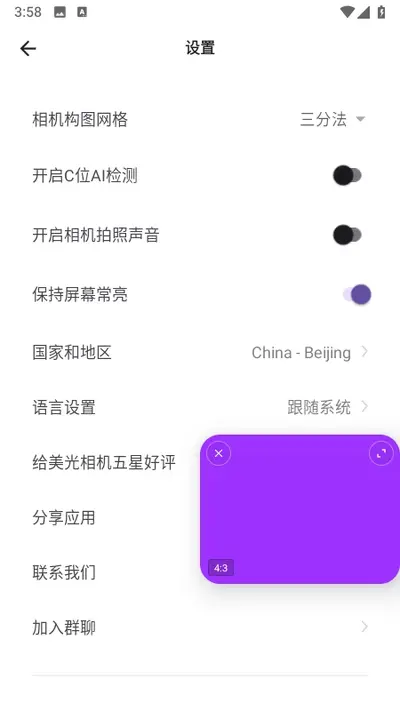Open 给美光相机五星好评
The width and height of the screenshot is (400, 711).
(x=104, y=463)
